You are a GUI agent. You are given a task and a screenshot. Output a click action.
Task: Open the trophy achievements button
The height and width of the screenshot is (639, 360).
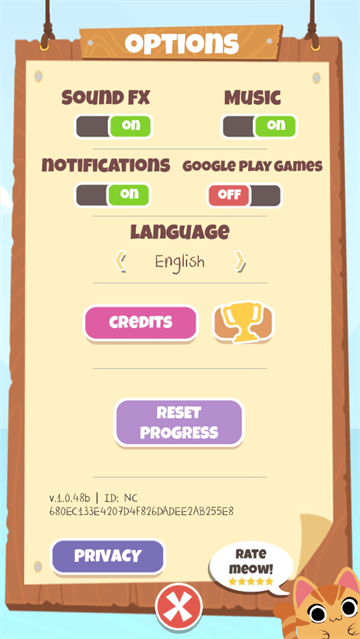[x=243, y=322]
